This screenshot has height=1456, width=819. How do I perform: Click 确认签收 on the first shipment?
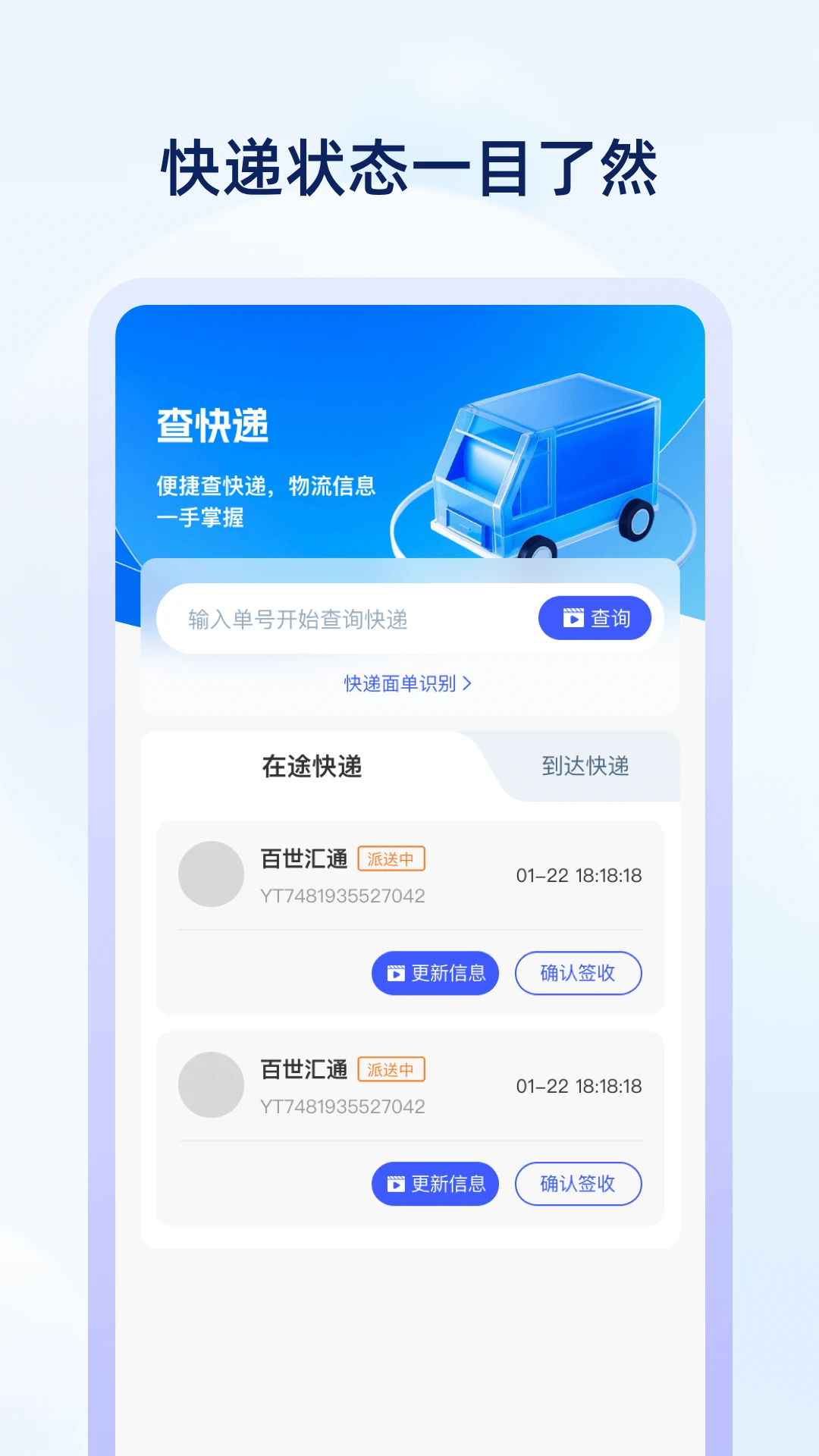click(x=578, y=973)
